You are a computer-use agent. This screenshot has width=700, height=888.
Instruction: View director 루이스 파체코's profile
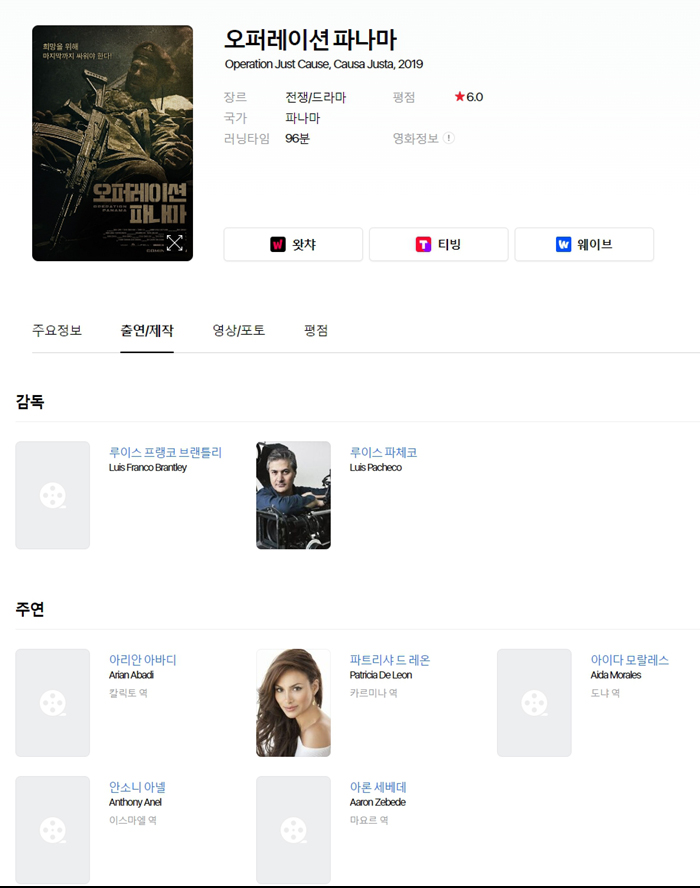click(x=383, y=452)
